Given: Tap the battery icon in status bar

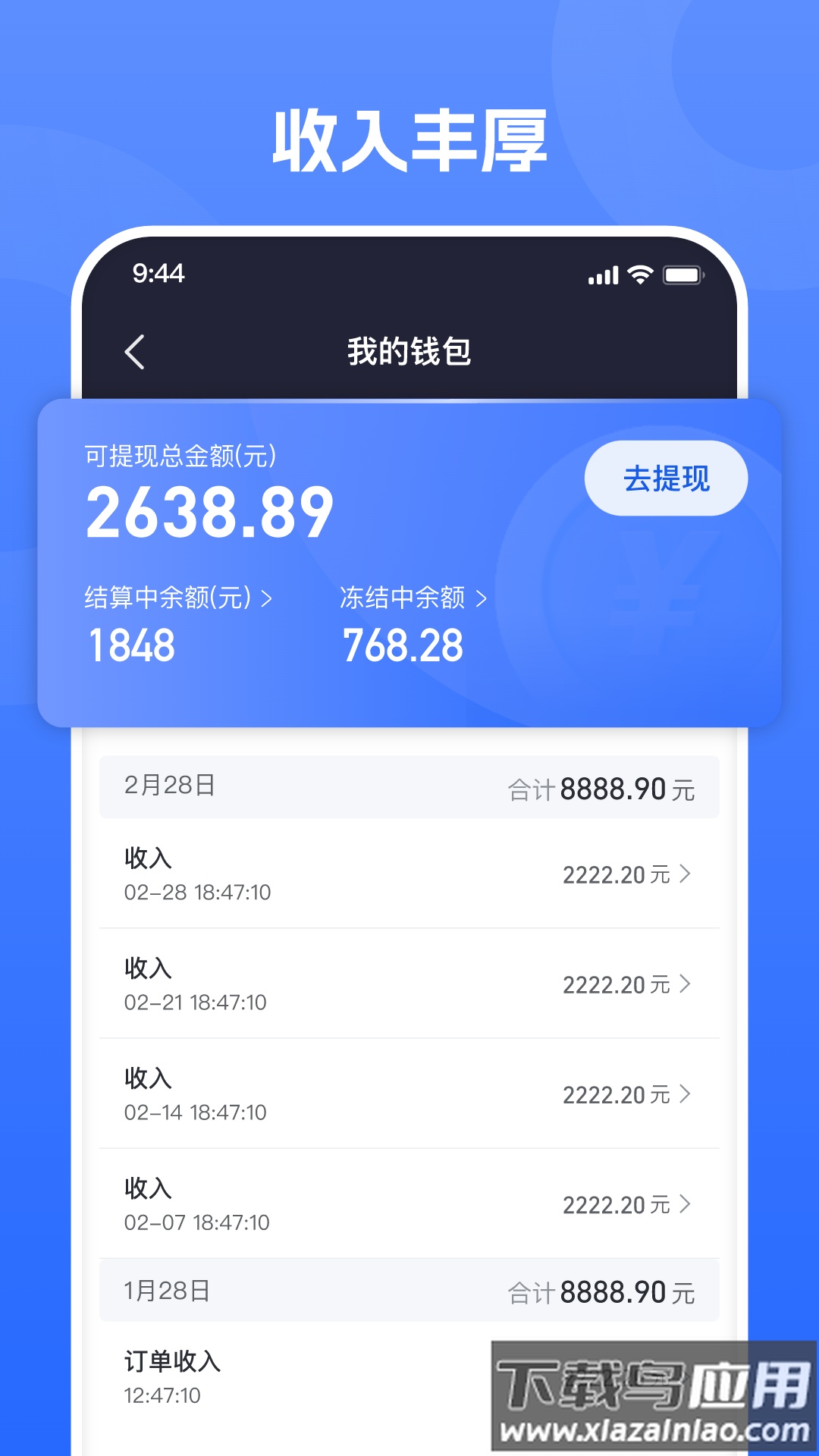Looking at the screenshot, I should coord(681,275).
